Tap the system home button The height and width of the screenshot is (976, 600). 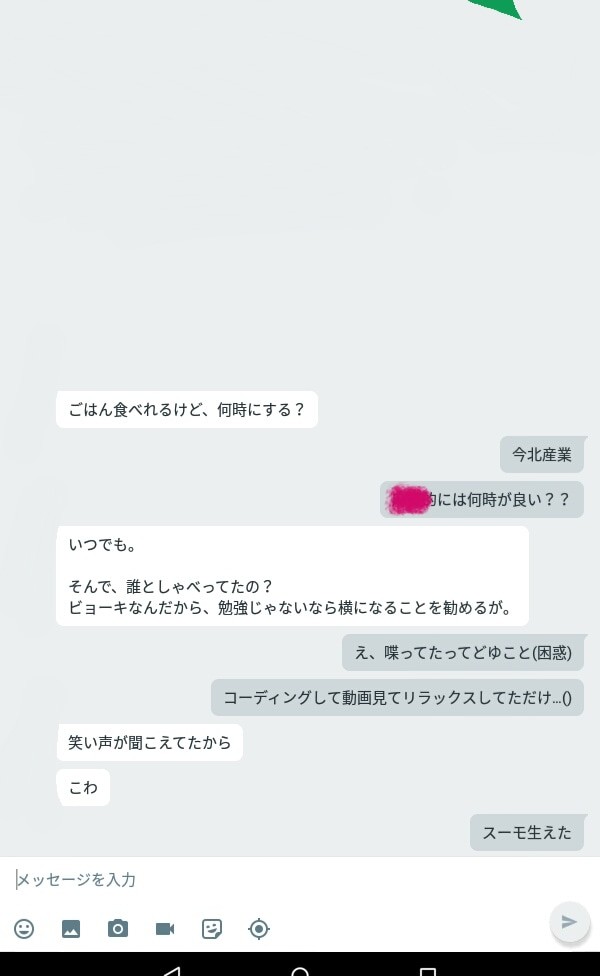point(300,970)
